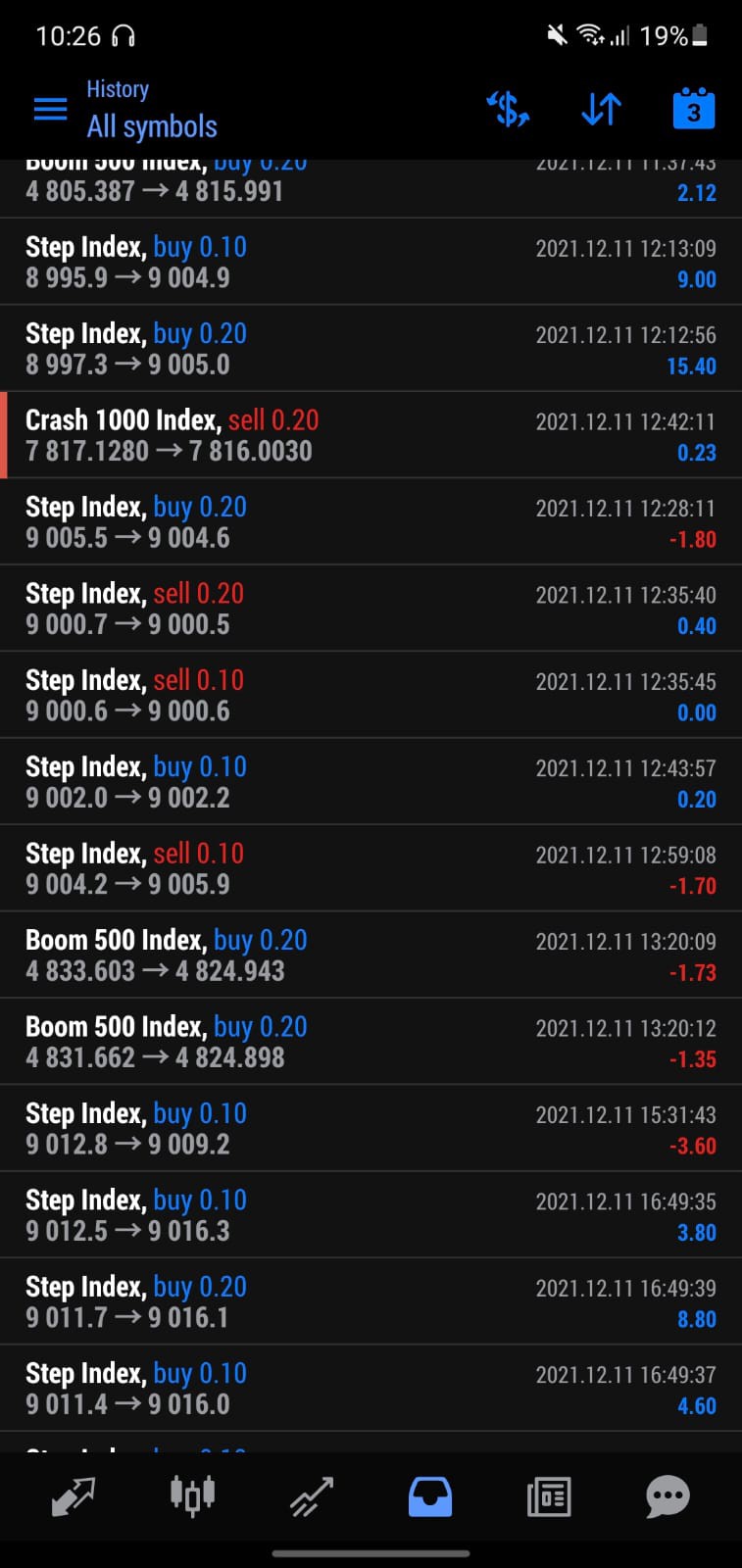Open the calendar date range picker
Viewport: 742px width, 1568px height.
point(694,108)
